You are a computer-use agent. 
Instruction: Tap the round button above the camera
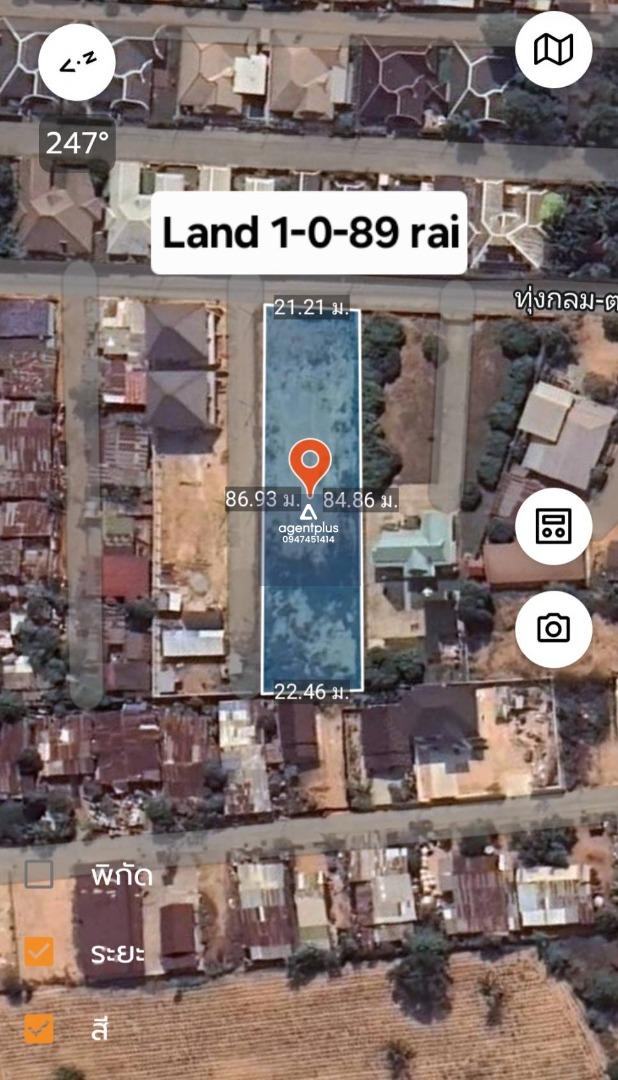553,527
